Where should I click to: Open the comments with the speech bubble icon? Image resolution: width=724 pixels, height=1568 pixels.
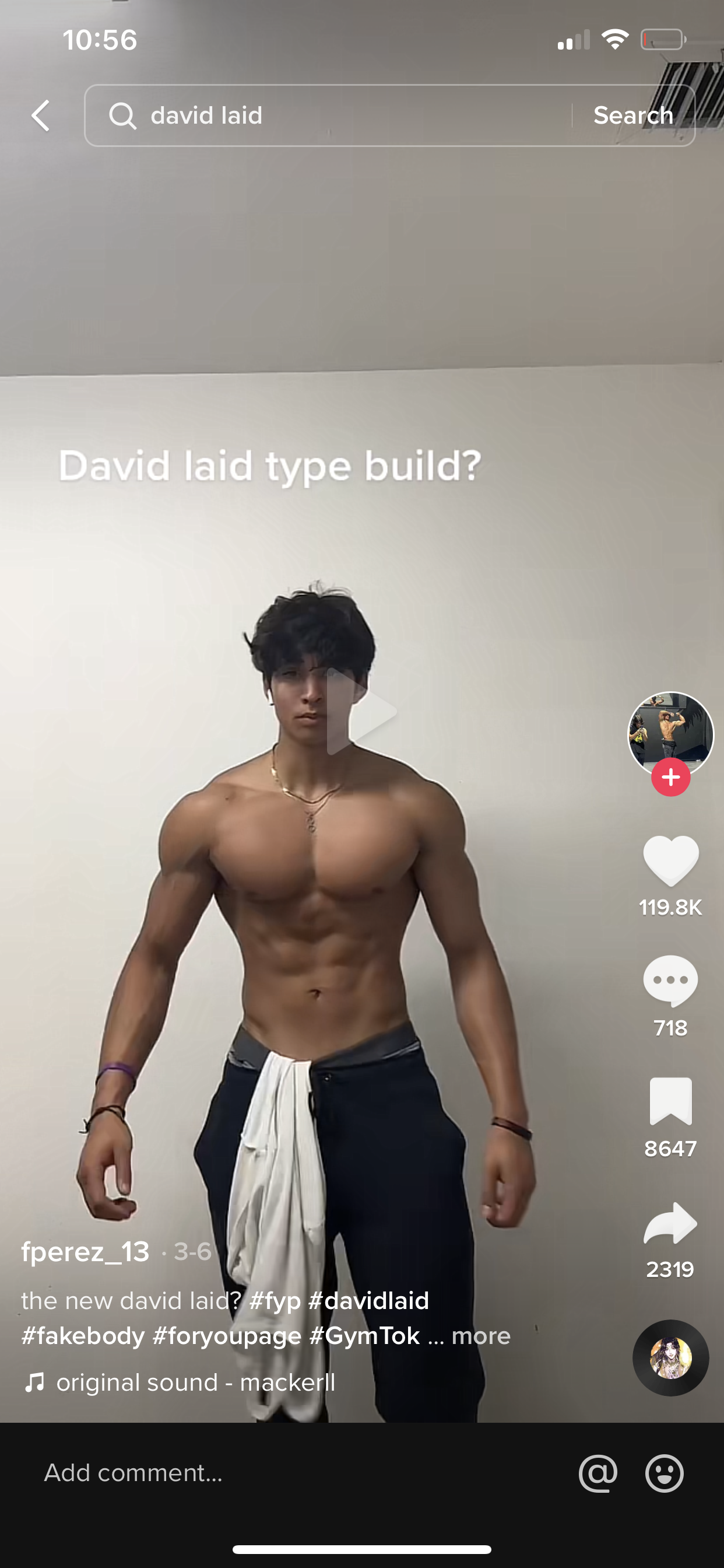(x=670, y=981)
